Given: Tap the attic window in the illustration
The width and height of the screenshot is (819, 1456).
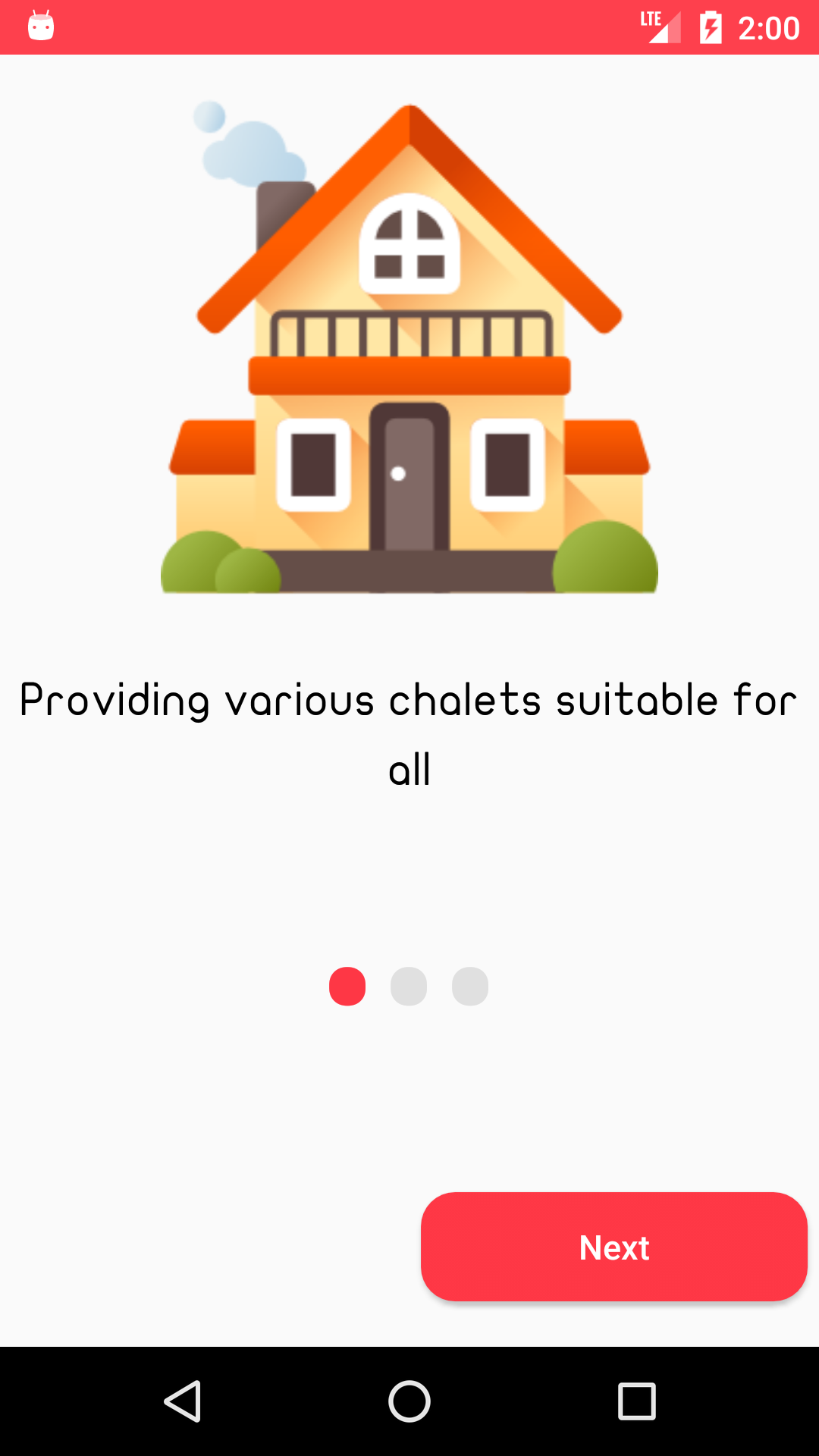Looking at the screenshot, I should pos(409,243).
